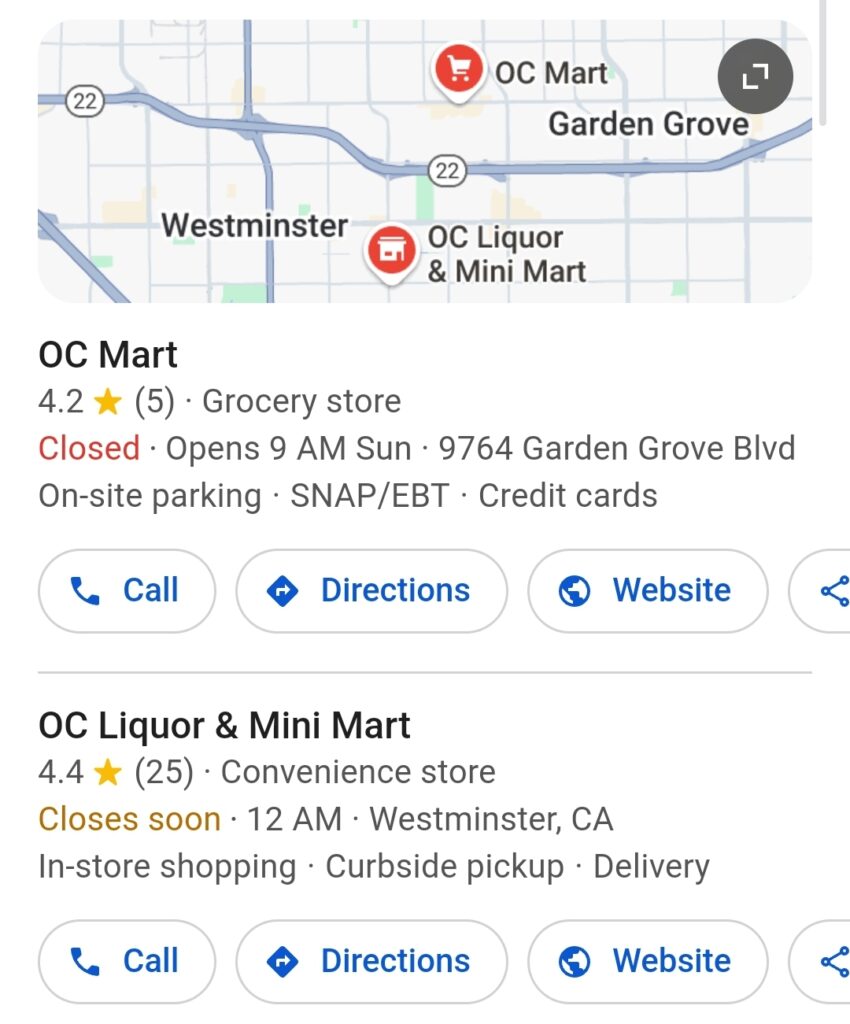Open the OC Mart listing
The height and width of the screenshot is (1024, 850).
pos(108,355)
